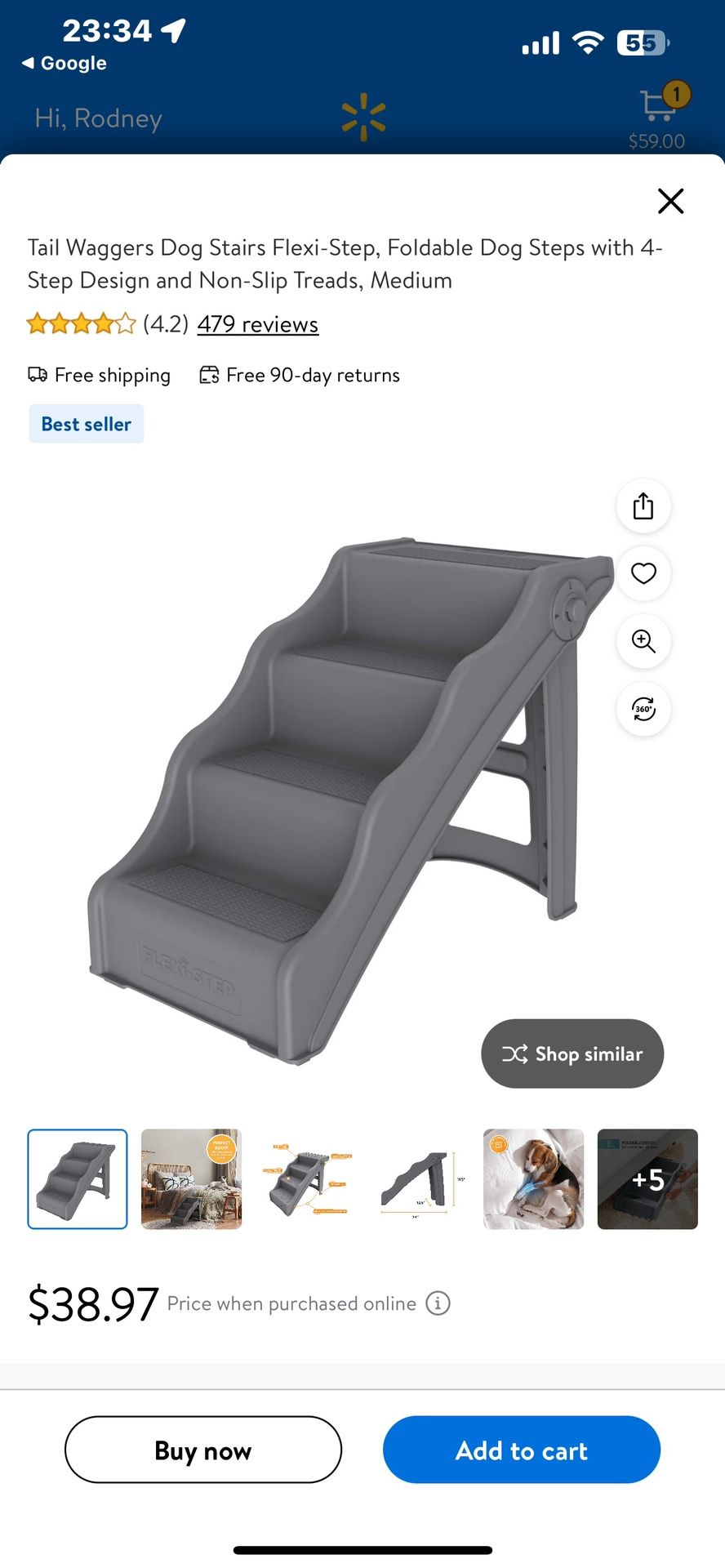This screenshot has height=1568, width=725.
Task: Select the bedroom scene thumbnail
Action: tap(191, 1178)
